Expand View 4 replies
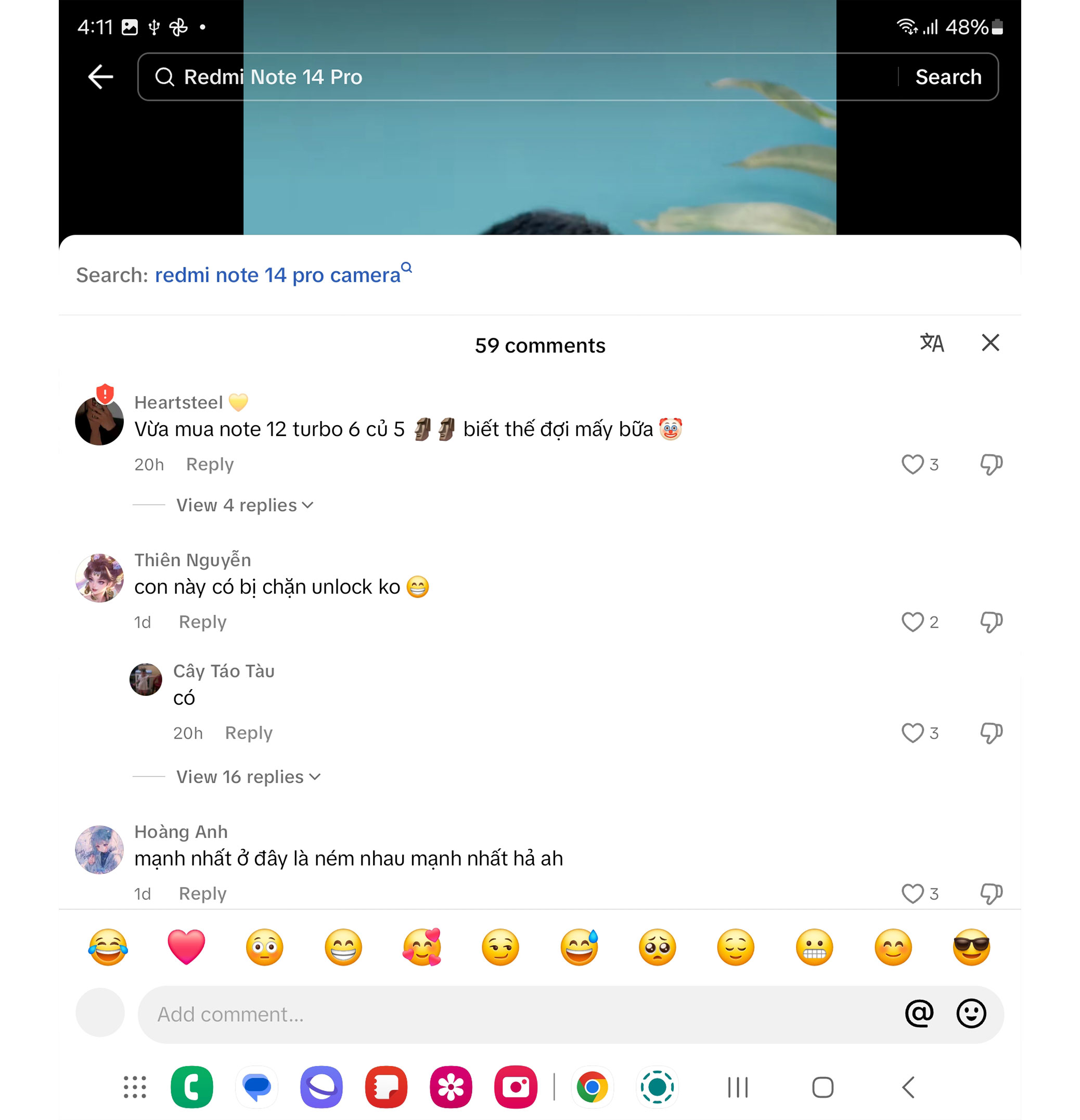This screenshot has width=1080, height=1120. [245, 505]
